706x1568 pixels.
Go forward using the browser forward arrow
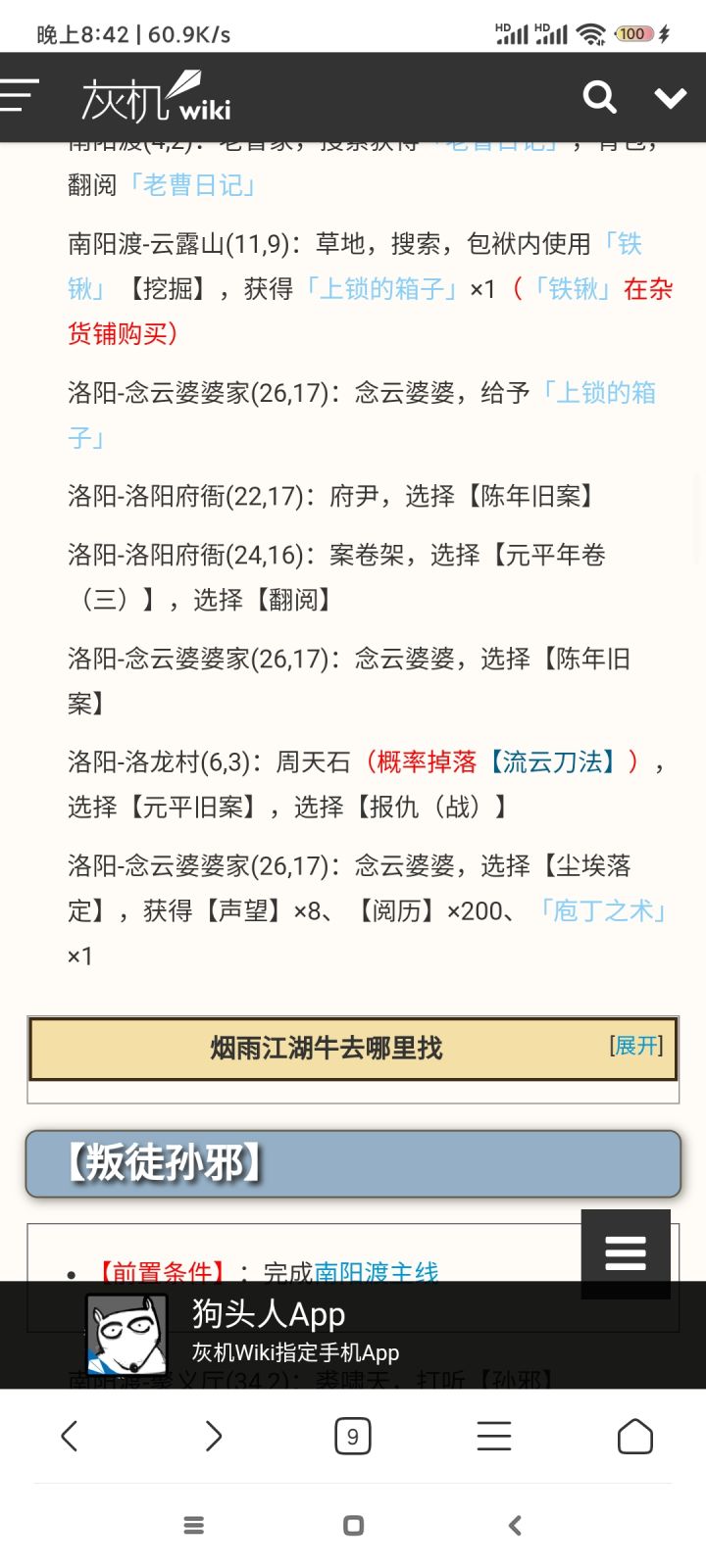[x=211, y=1435]
